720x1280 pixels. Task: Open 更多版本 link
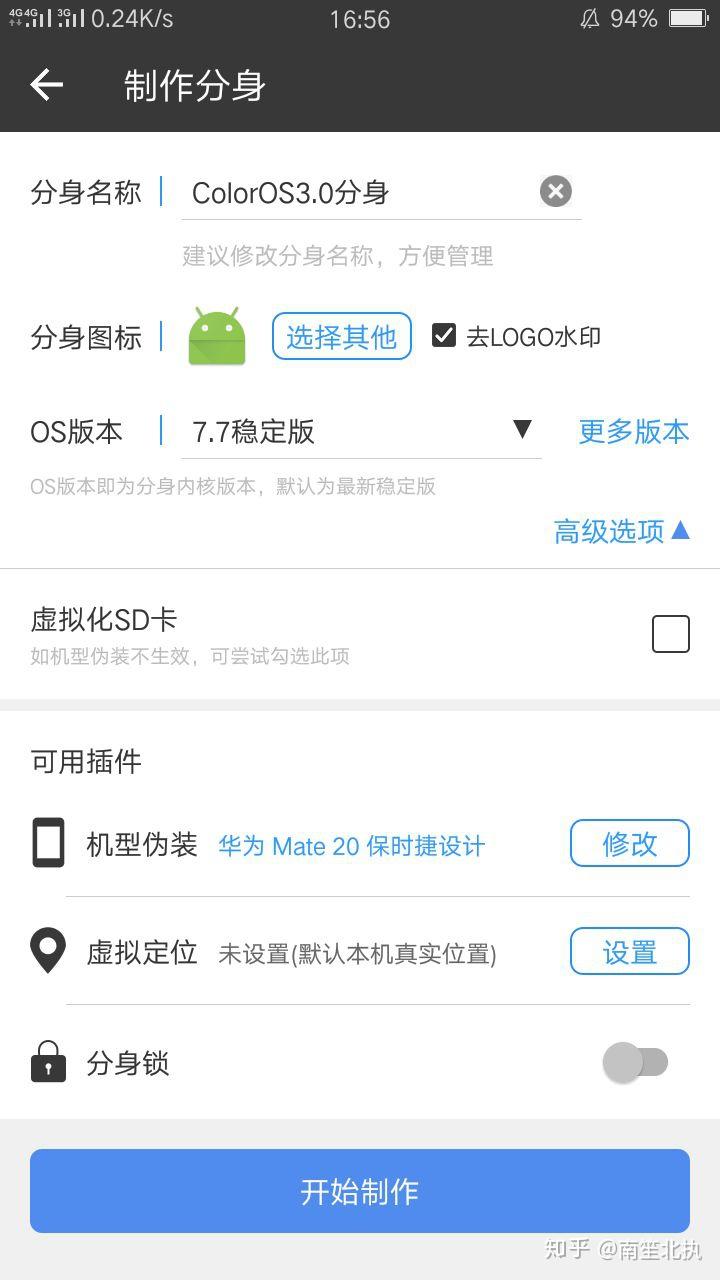tap(634, 431)
